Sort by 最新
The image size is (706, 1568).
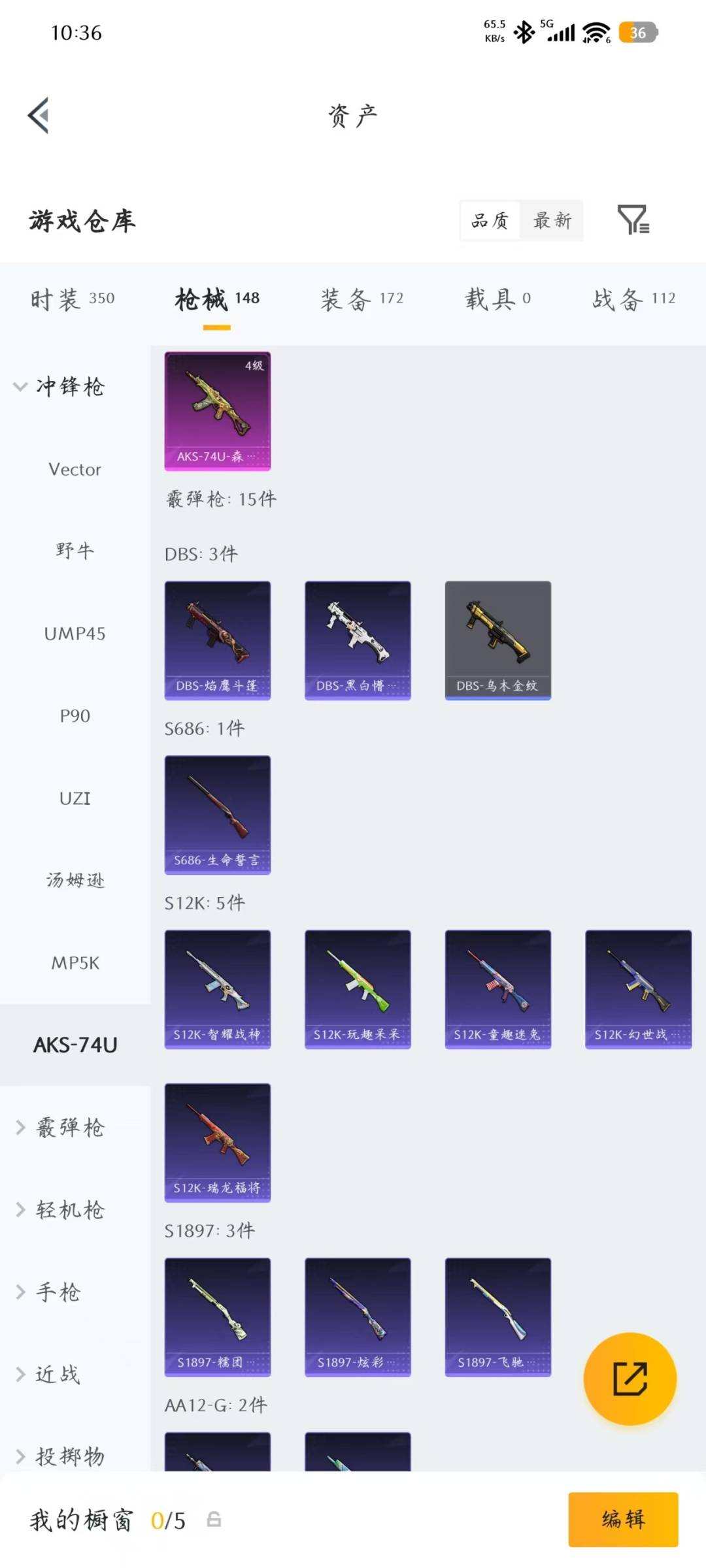pos(552,220)
